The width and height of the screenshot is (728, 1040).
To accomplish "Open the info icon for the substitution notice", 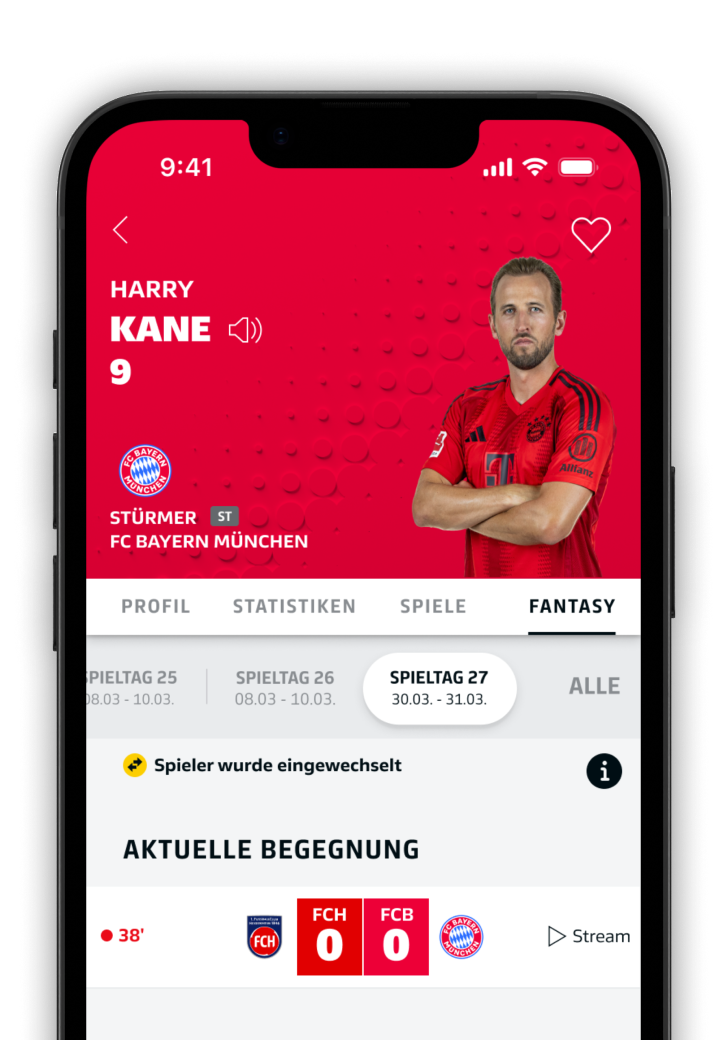I will (604, 771).
